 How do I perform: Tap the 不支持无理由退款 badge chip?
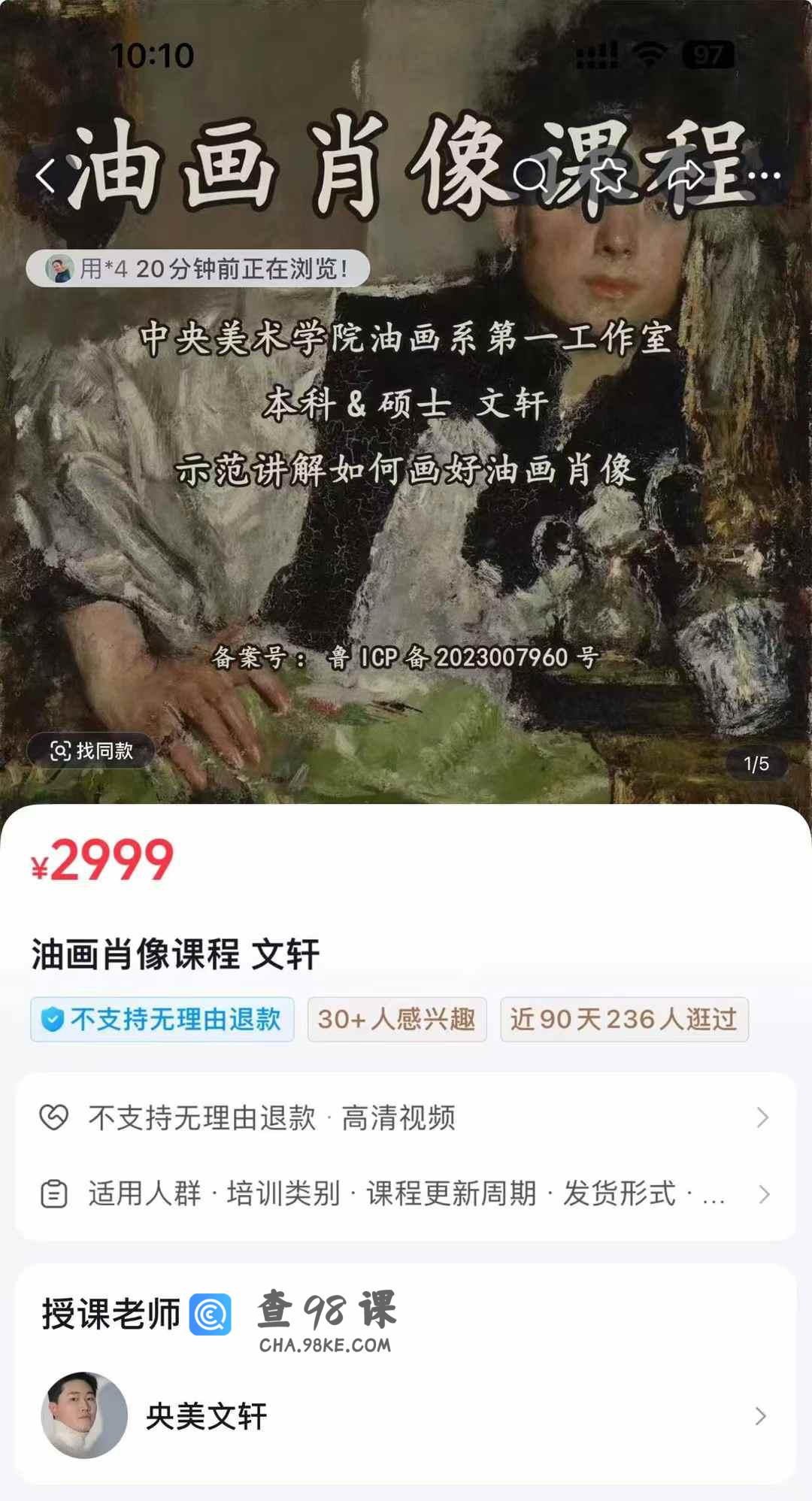coord(162,1020)
